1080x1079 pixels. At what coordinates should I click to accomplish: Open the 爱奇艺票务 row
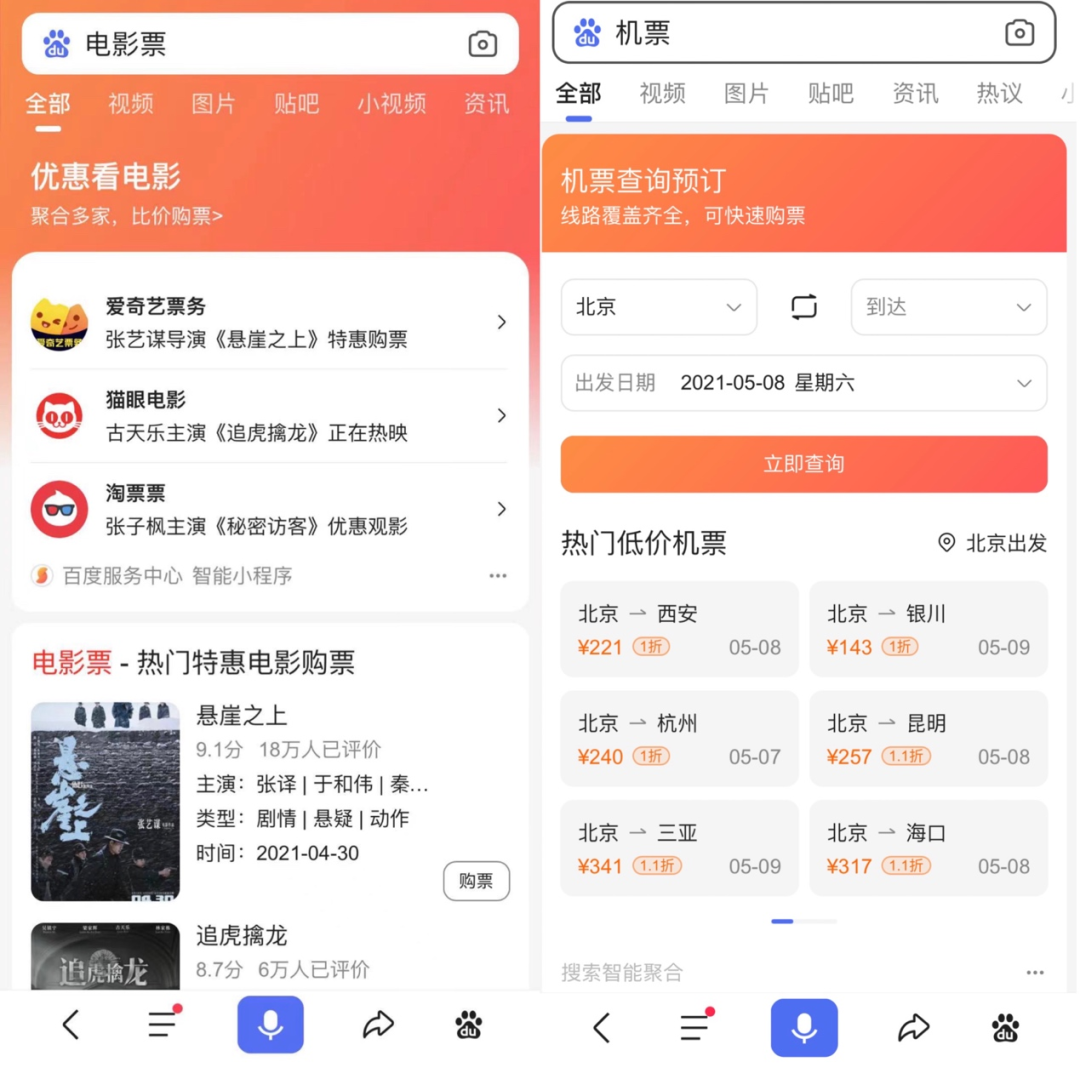point(268,323)
